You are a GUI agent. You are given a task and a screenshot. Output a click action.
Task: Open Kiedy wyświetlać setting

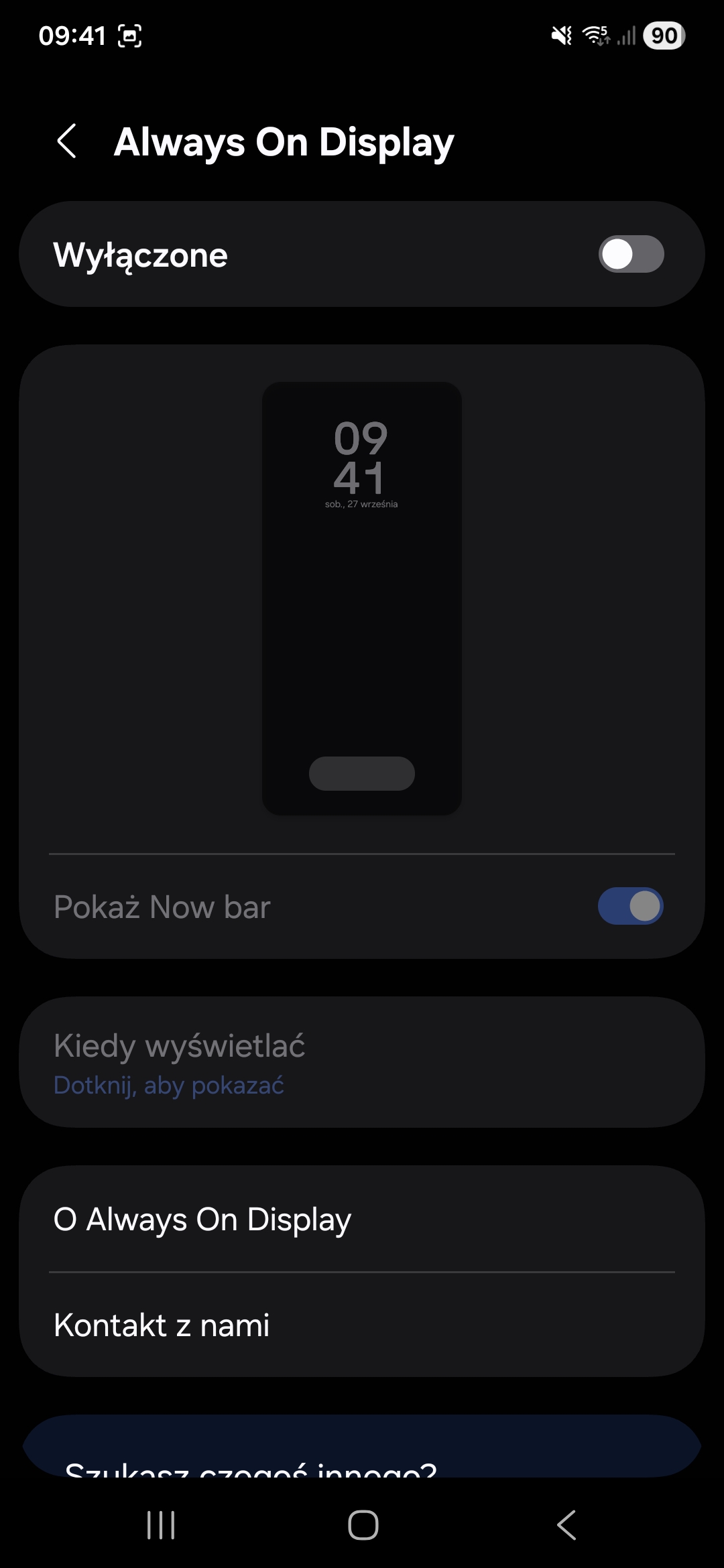click(362, 1062)
